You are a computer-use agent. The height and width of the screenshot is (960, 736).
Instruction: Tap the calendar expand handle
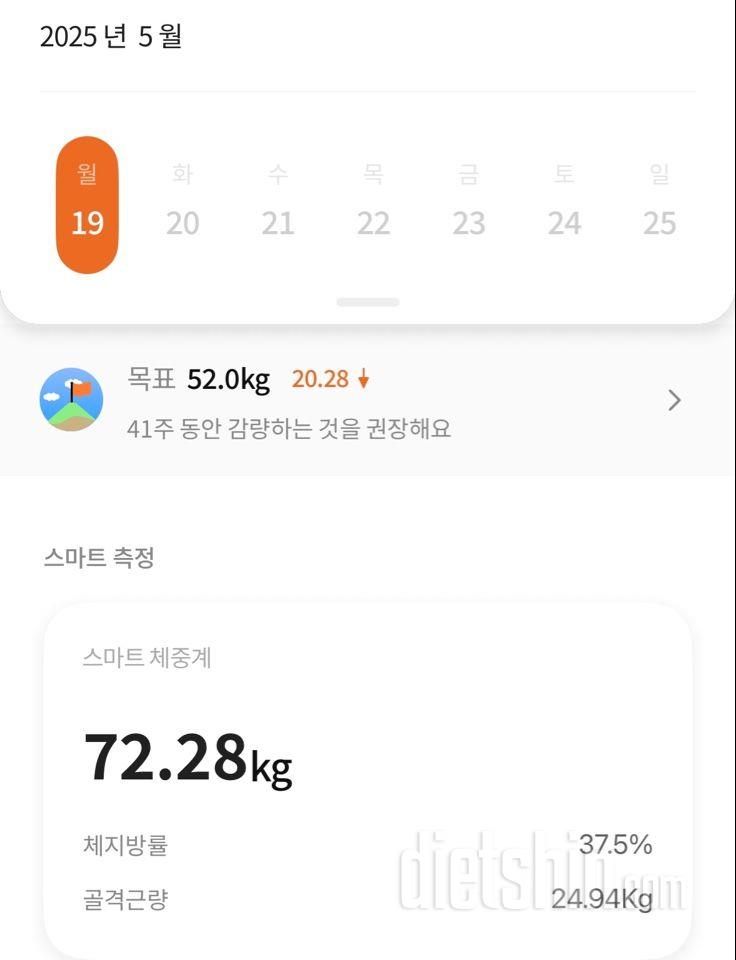pyautogui.click(x=368, y=302)
